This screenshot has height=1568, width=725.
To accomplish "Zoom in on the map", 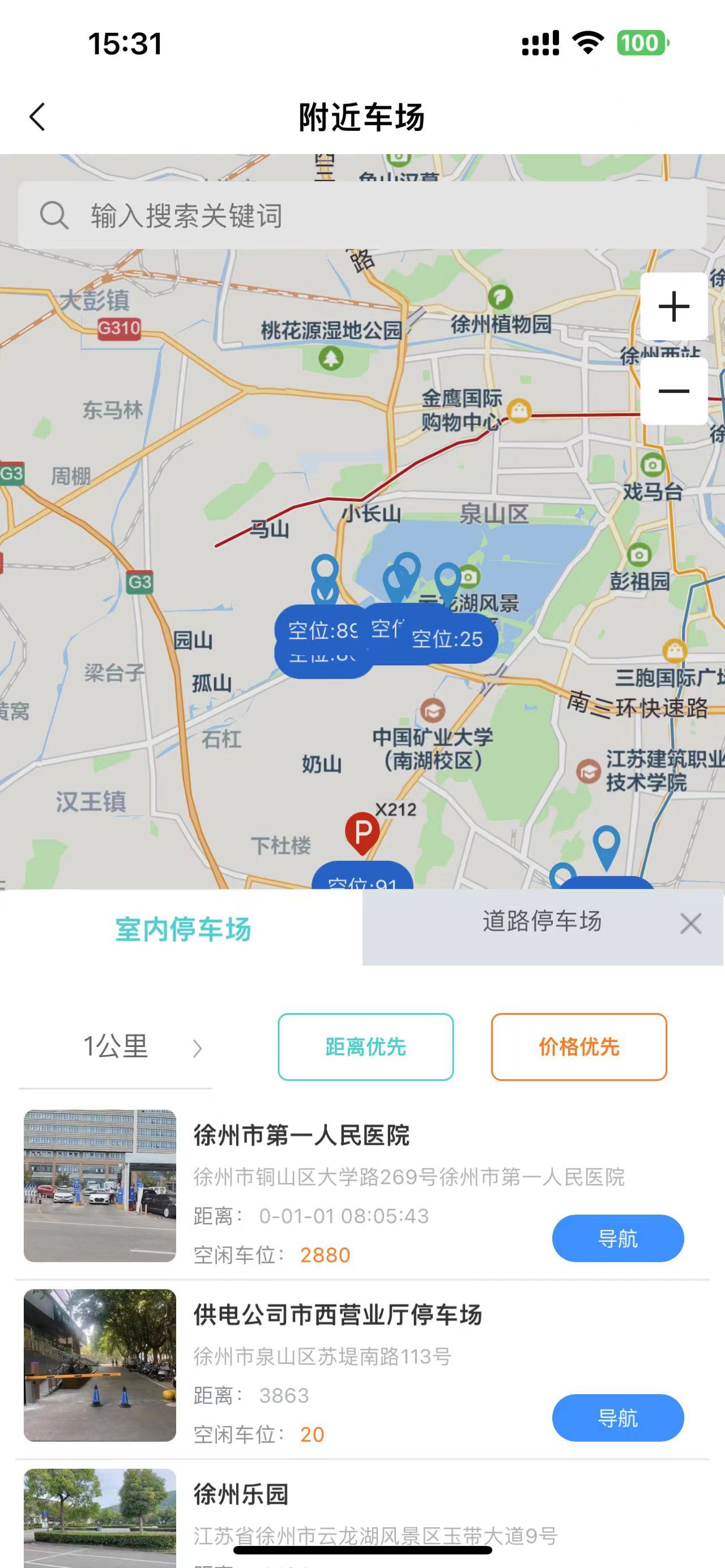I will tap(673, 306).
